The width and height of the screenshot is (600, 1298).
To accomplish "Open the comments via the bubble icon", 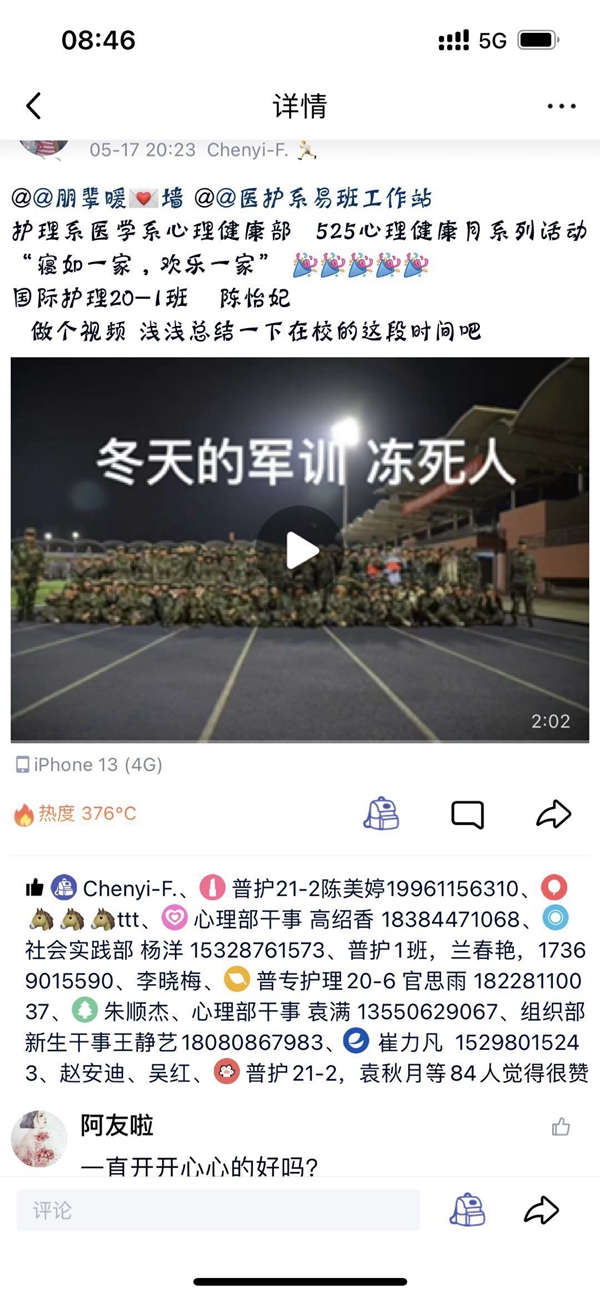I will [x=467, y=814].
